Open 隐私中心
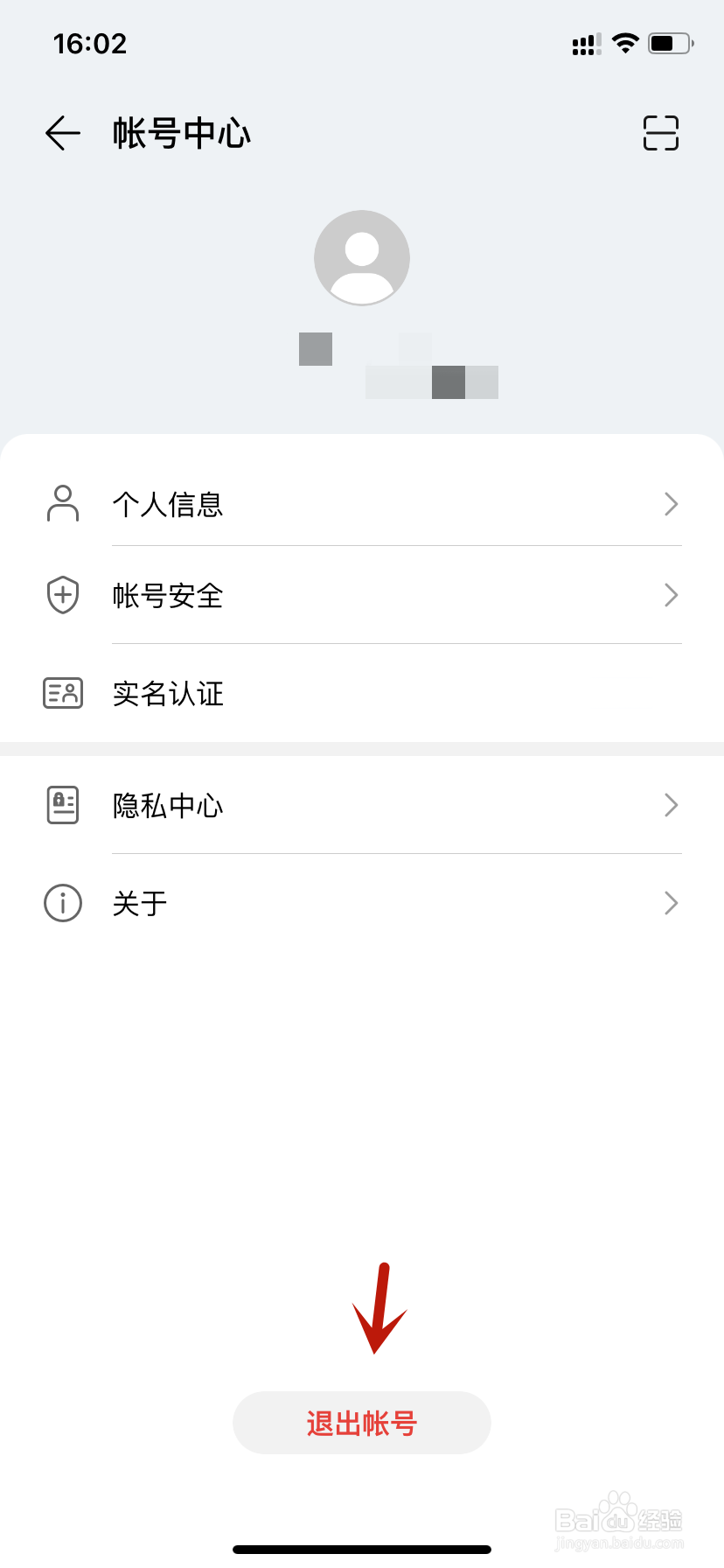This screenshot has height=1568, width=724. 362,805
